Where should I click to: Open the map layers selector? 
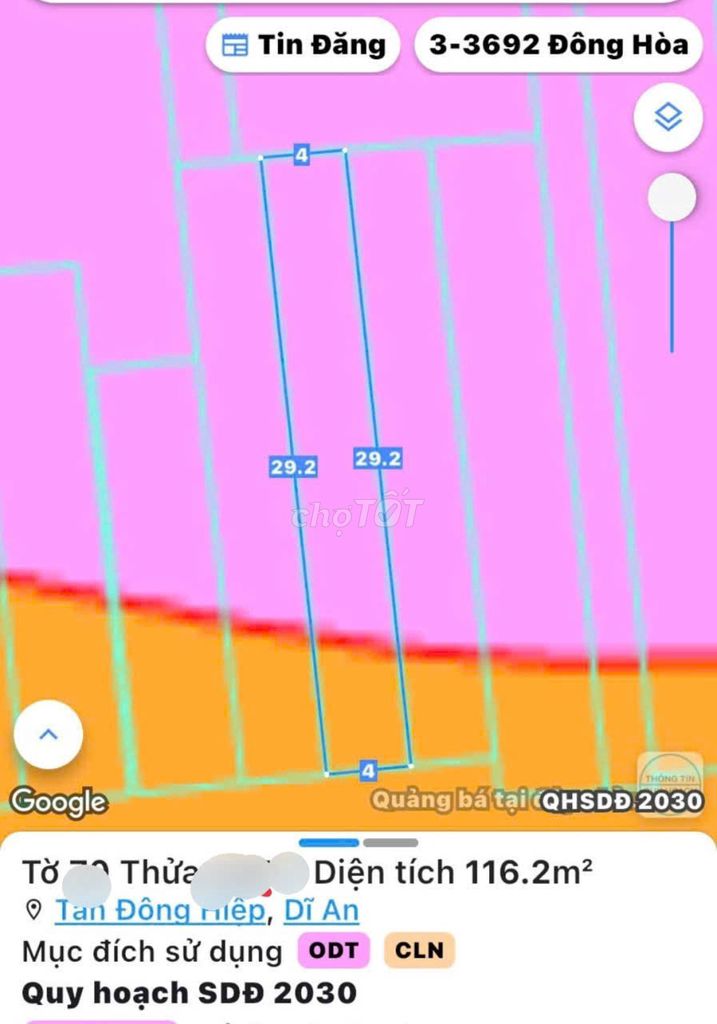pyautogui.click(x=668, y=118)
